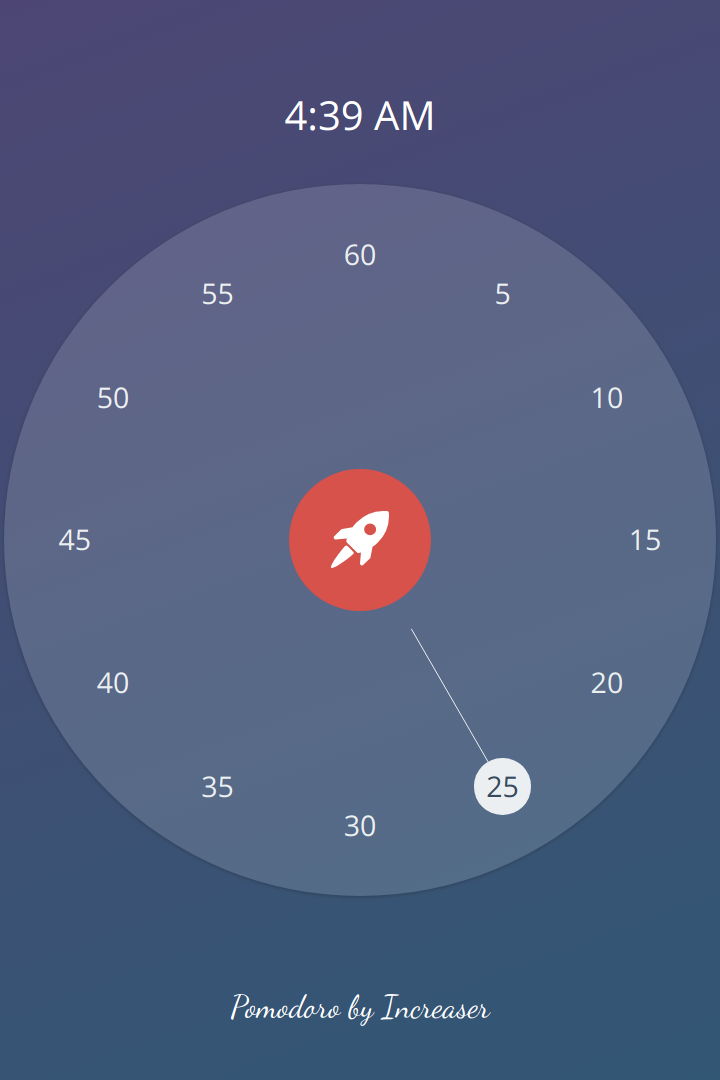Viewport: 720px width, 1080px height.
Task: Select 15 minutes on the dial
Action: (x=645, y=540)
